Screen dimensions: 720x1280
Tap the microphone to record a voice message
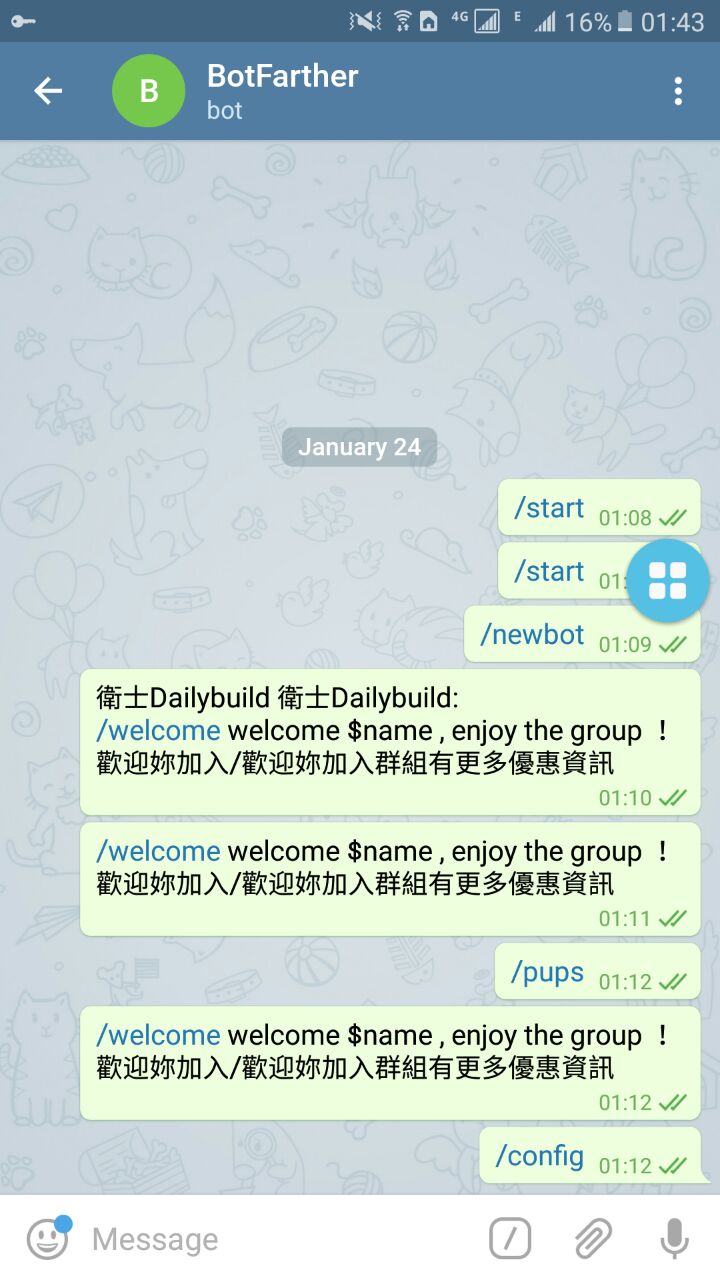(675, 1240)
